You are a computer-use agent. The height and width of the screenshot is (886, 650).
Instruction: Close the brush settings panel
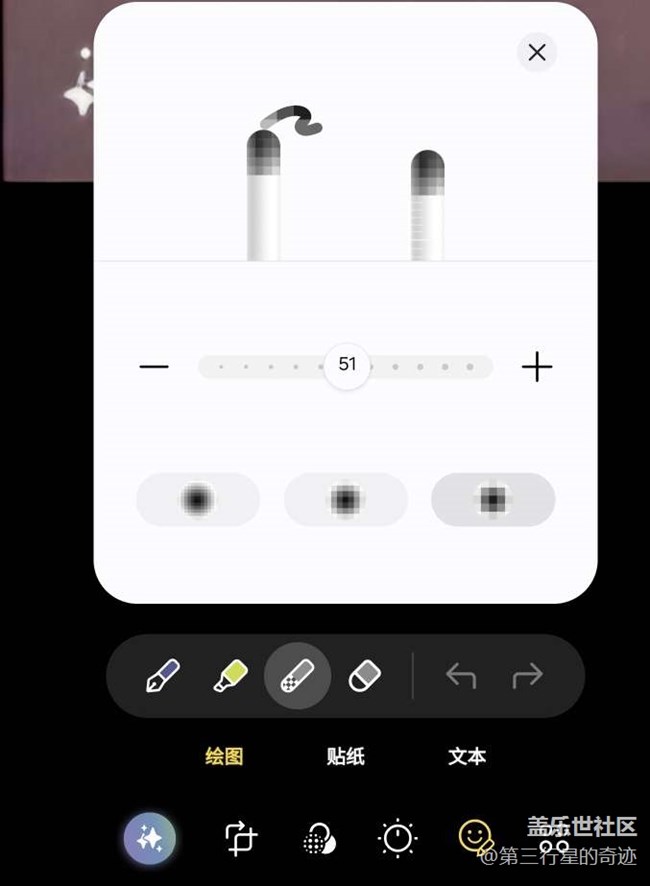point(537,52)
